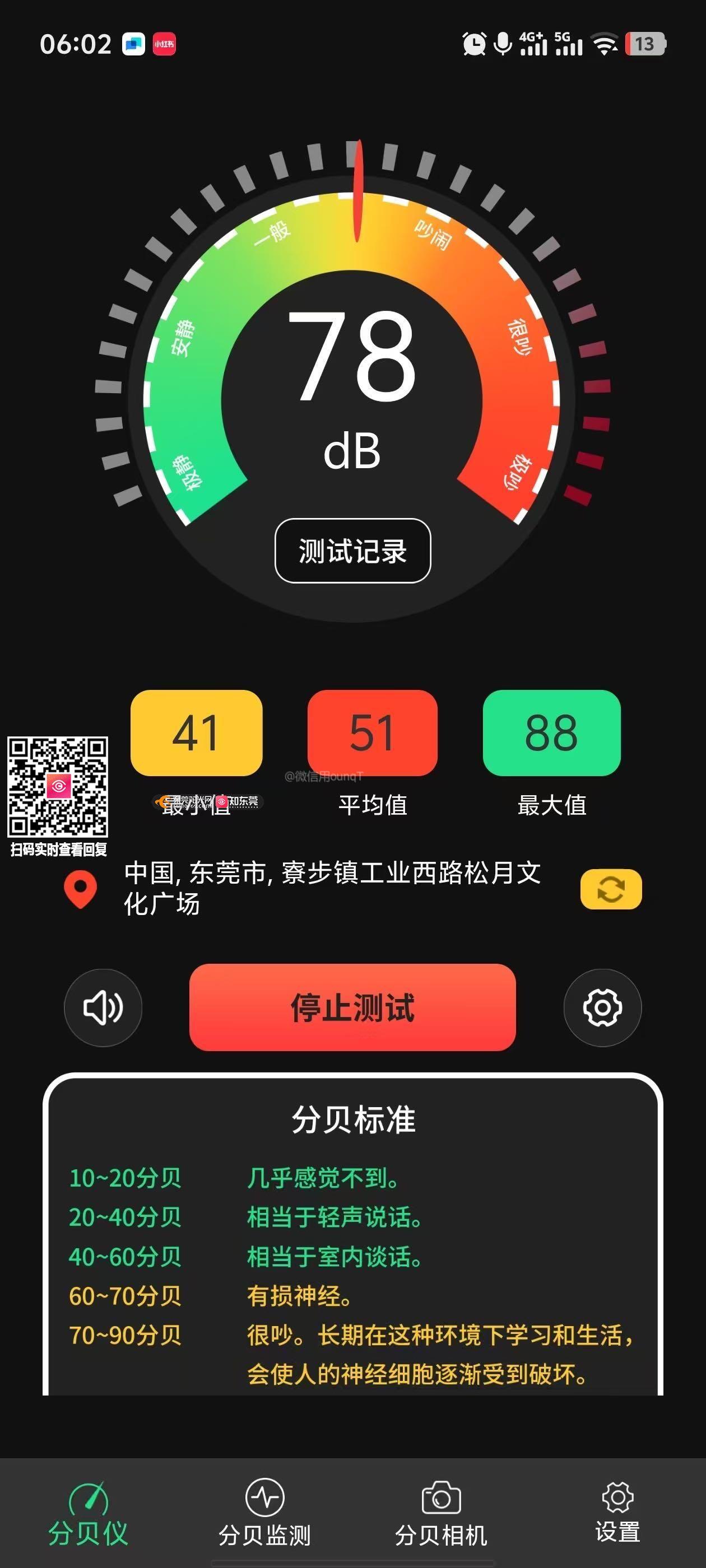Switch to the 分贝仪 tab
This screenshot has width=706, height=1568.
[x=89, y=1514]
